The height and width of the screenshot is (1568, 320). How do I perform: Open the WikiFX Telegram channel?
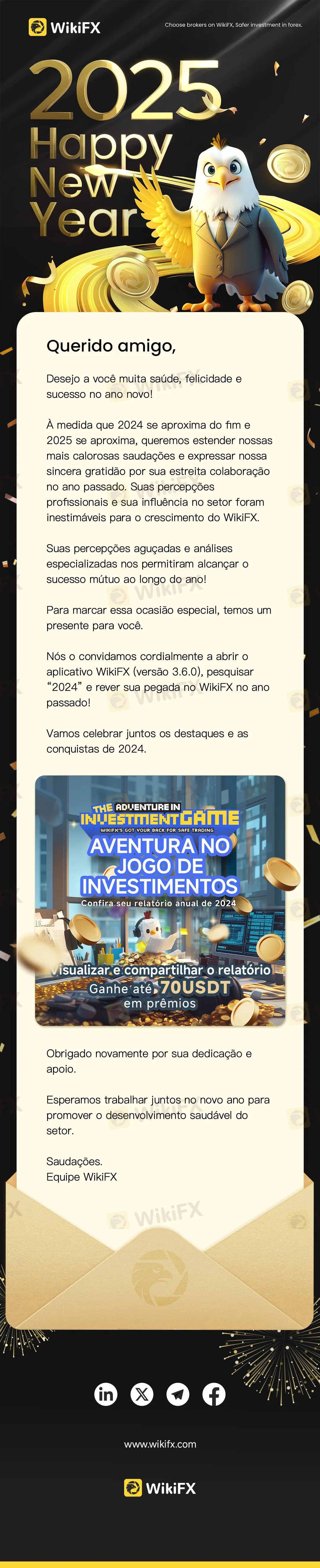(x=178, y=1394)
